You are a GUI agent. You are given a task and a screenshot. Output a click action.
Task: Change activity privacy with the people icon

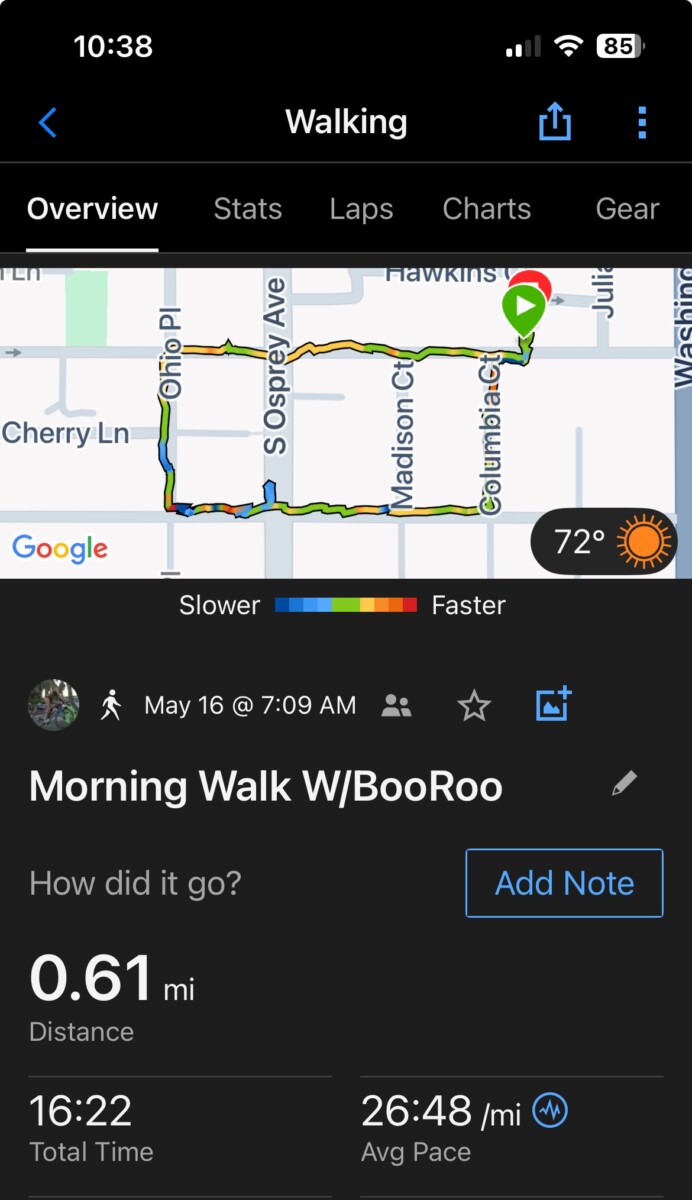397,706
